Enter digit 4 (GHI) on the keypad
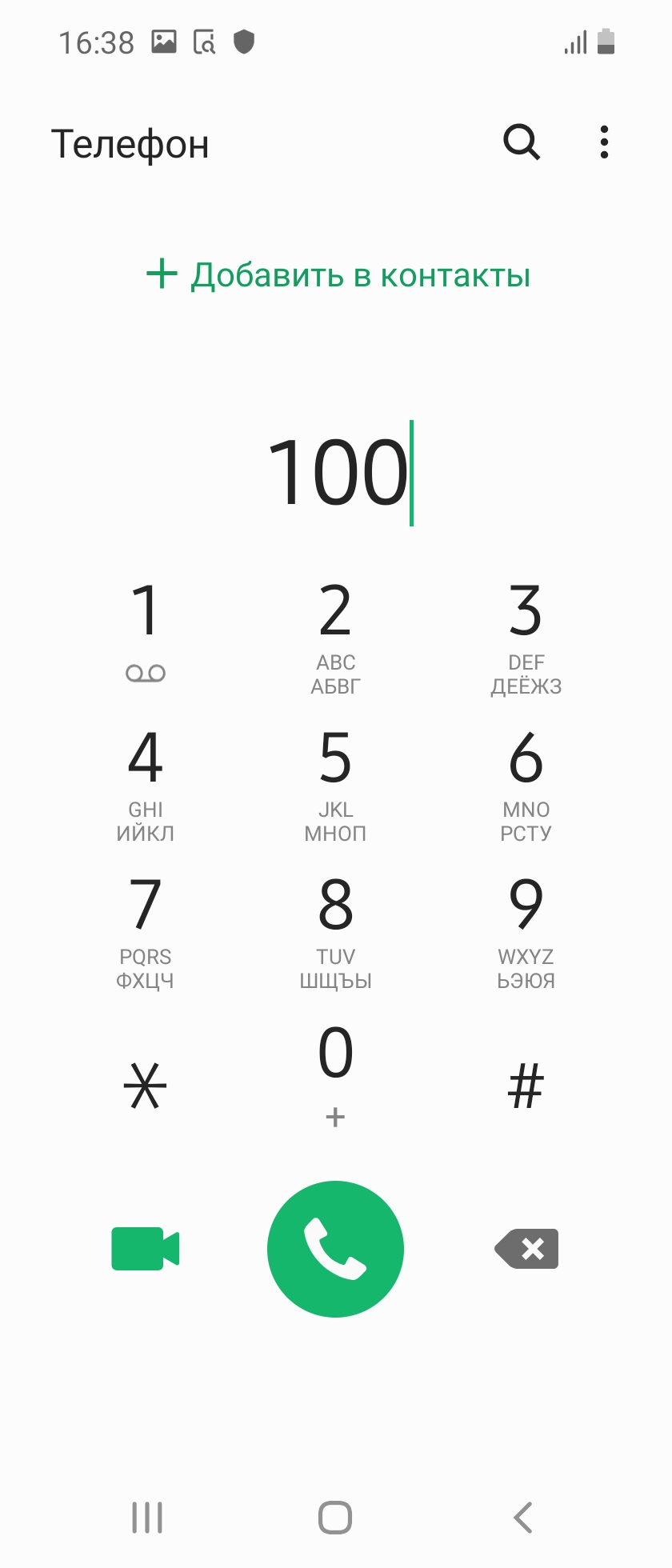 point(146,780)
